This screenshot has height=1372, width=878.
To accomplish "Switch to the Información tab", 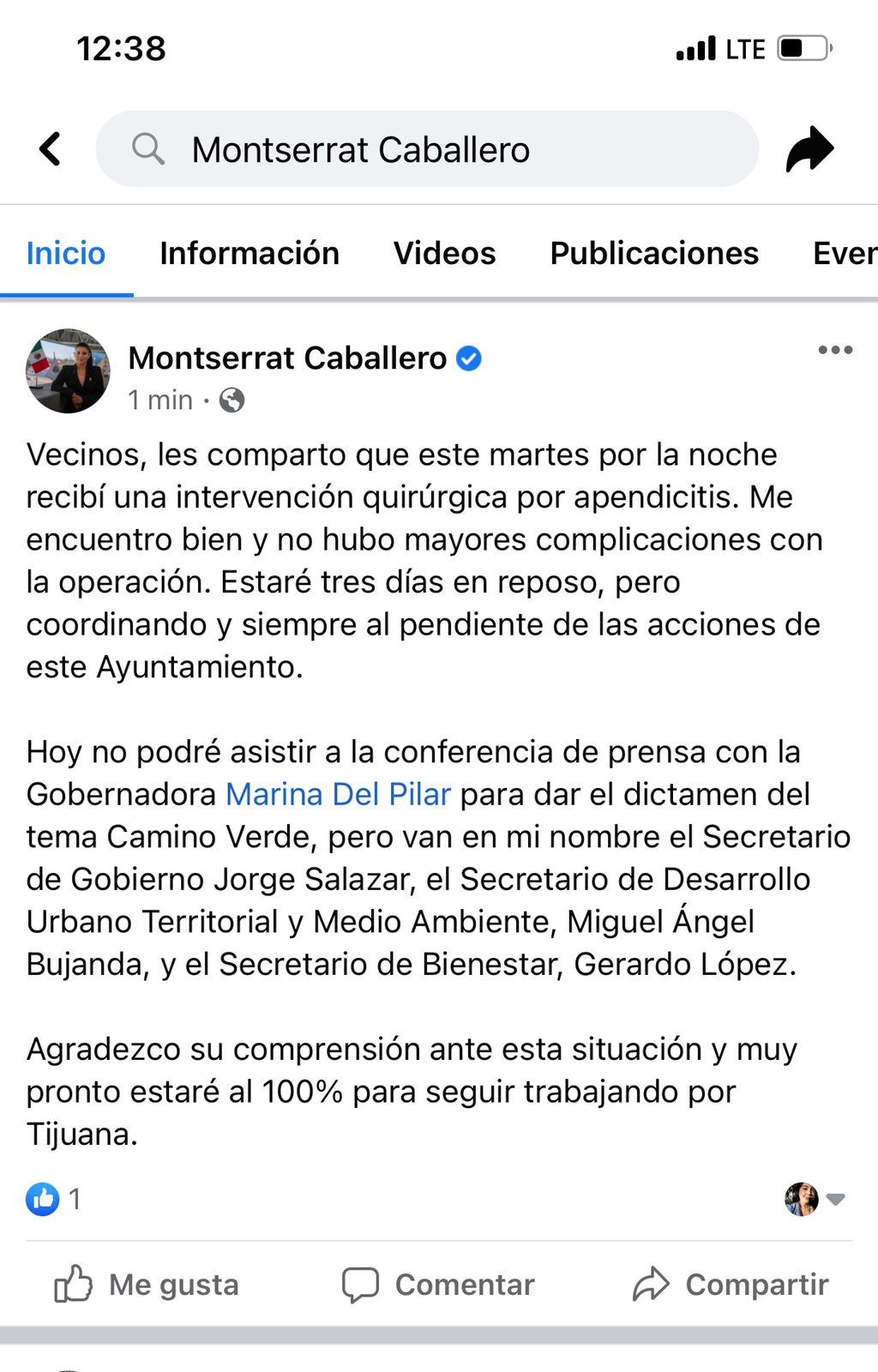I will click(250, 254).
